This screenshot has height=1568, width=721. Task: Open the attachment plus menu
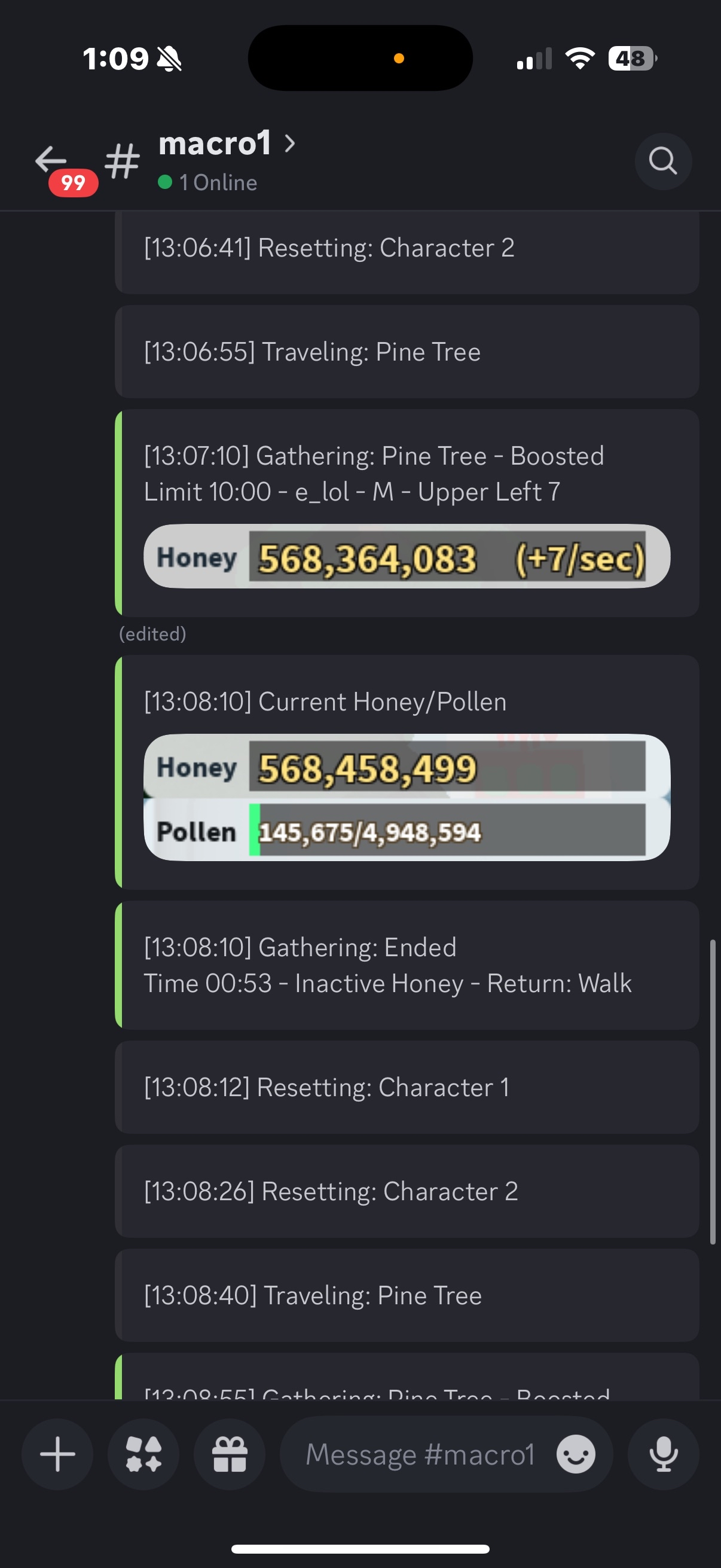(58, 1454)
